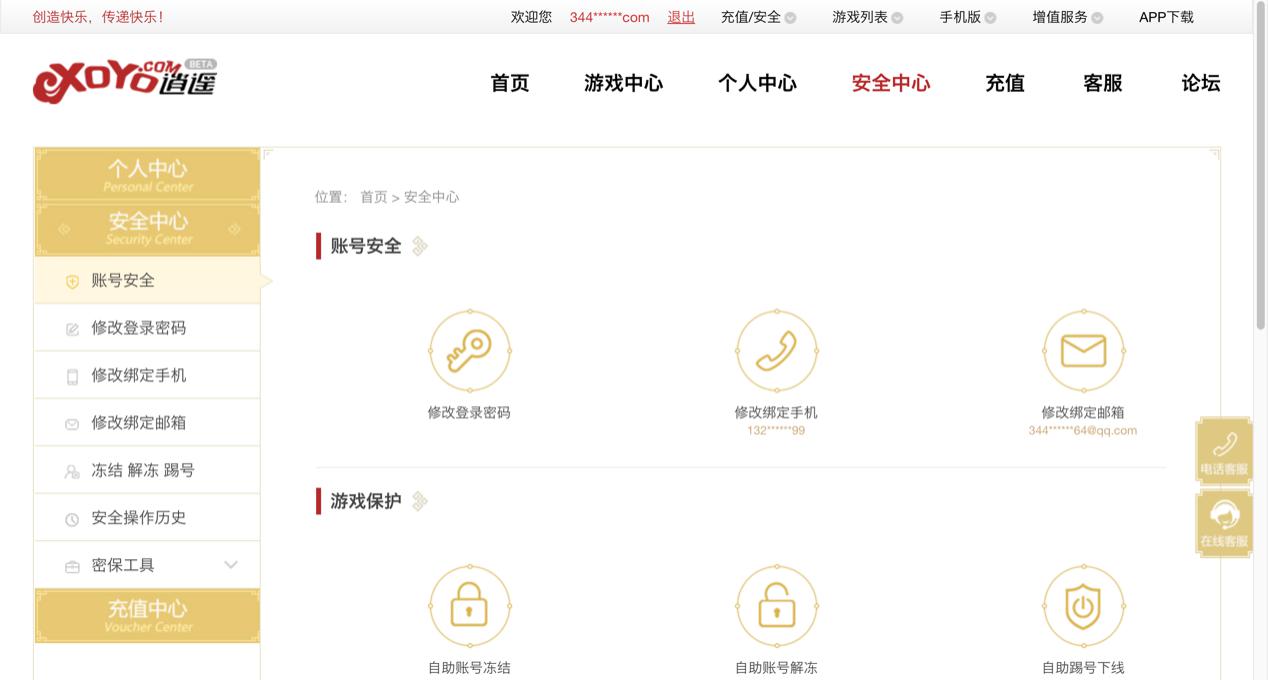The image size is (1268, 680).
Task: Contact 电话客服 floating button
Action: 1224,451
